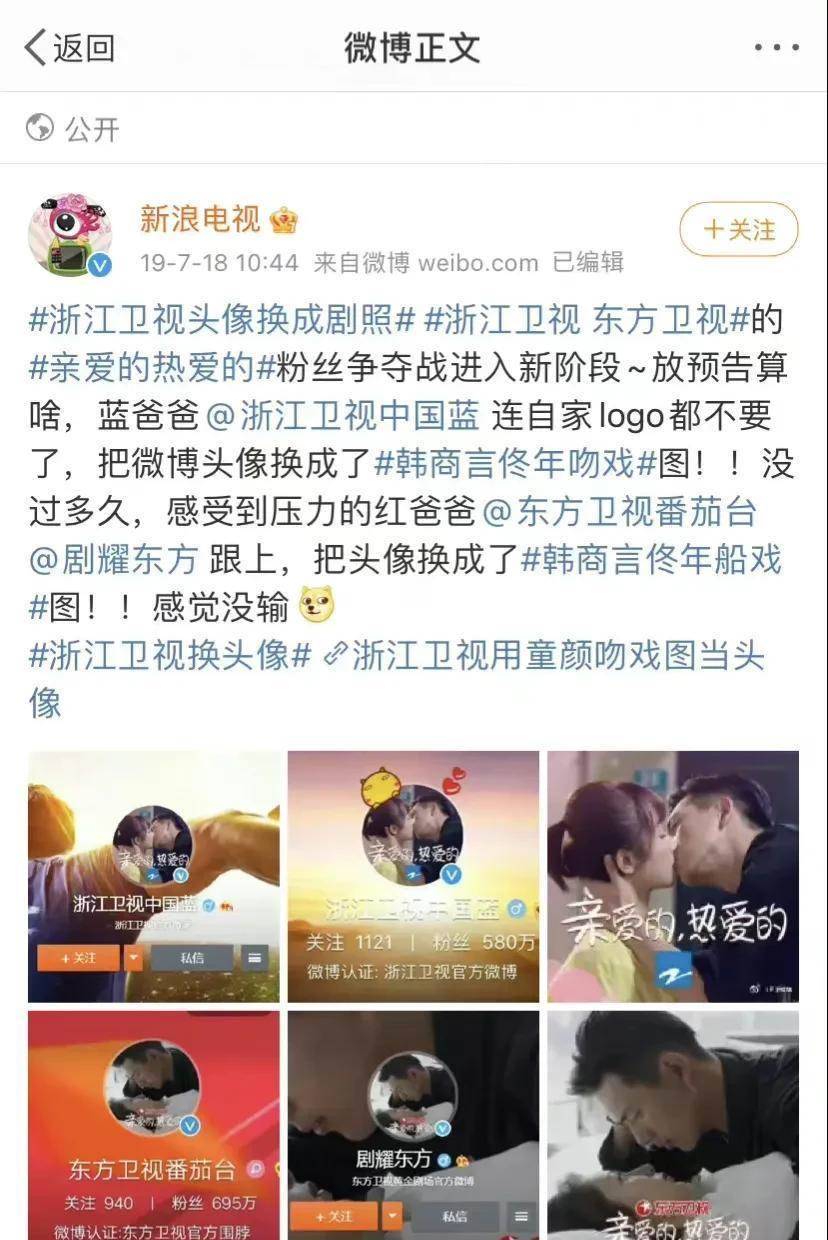Open the three-dot overflow menu
Viewport: 828px width, 1240px height.
[776, 47]
